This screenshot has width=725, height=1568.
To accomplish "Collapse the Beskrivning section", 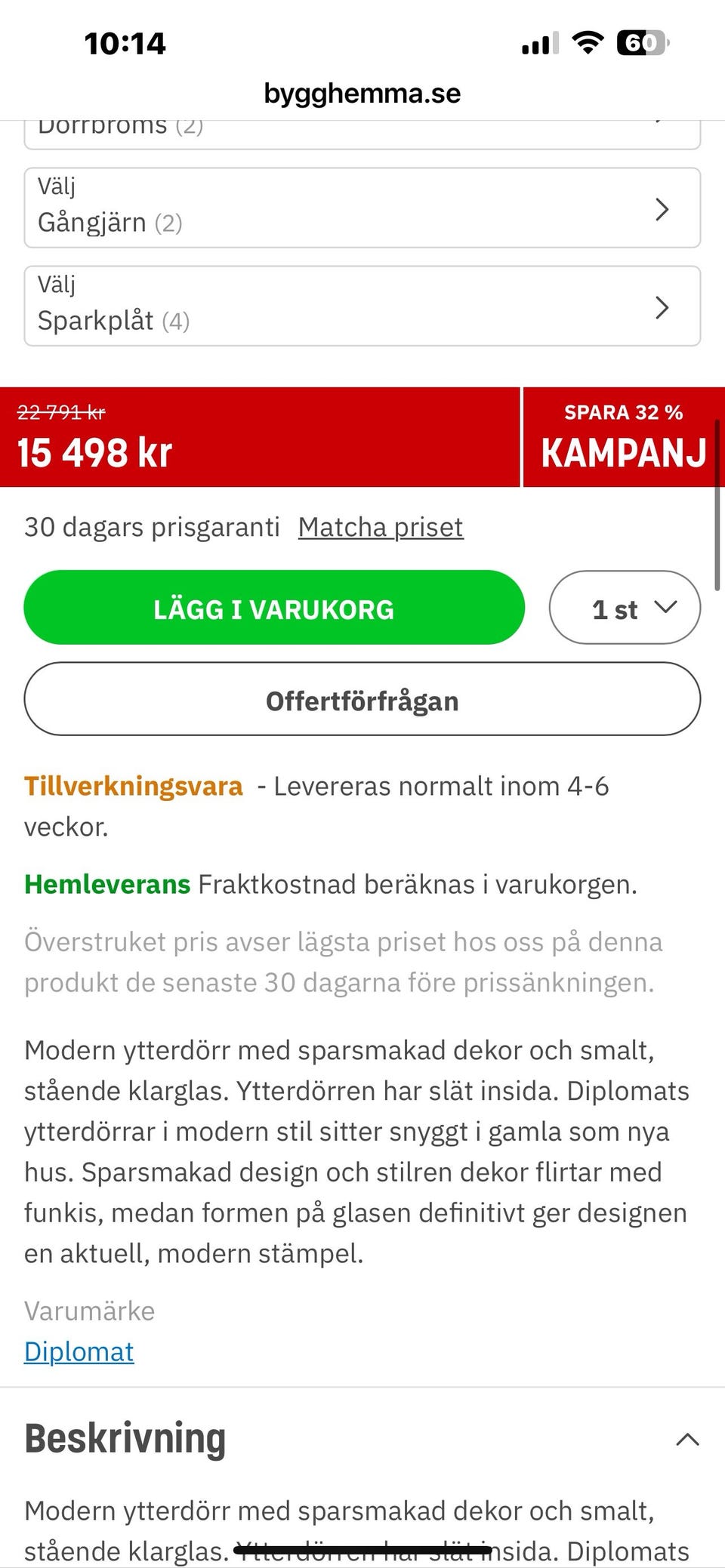I will click(x=686, y=1439).
